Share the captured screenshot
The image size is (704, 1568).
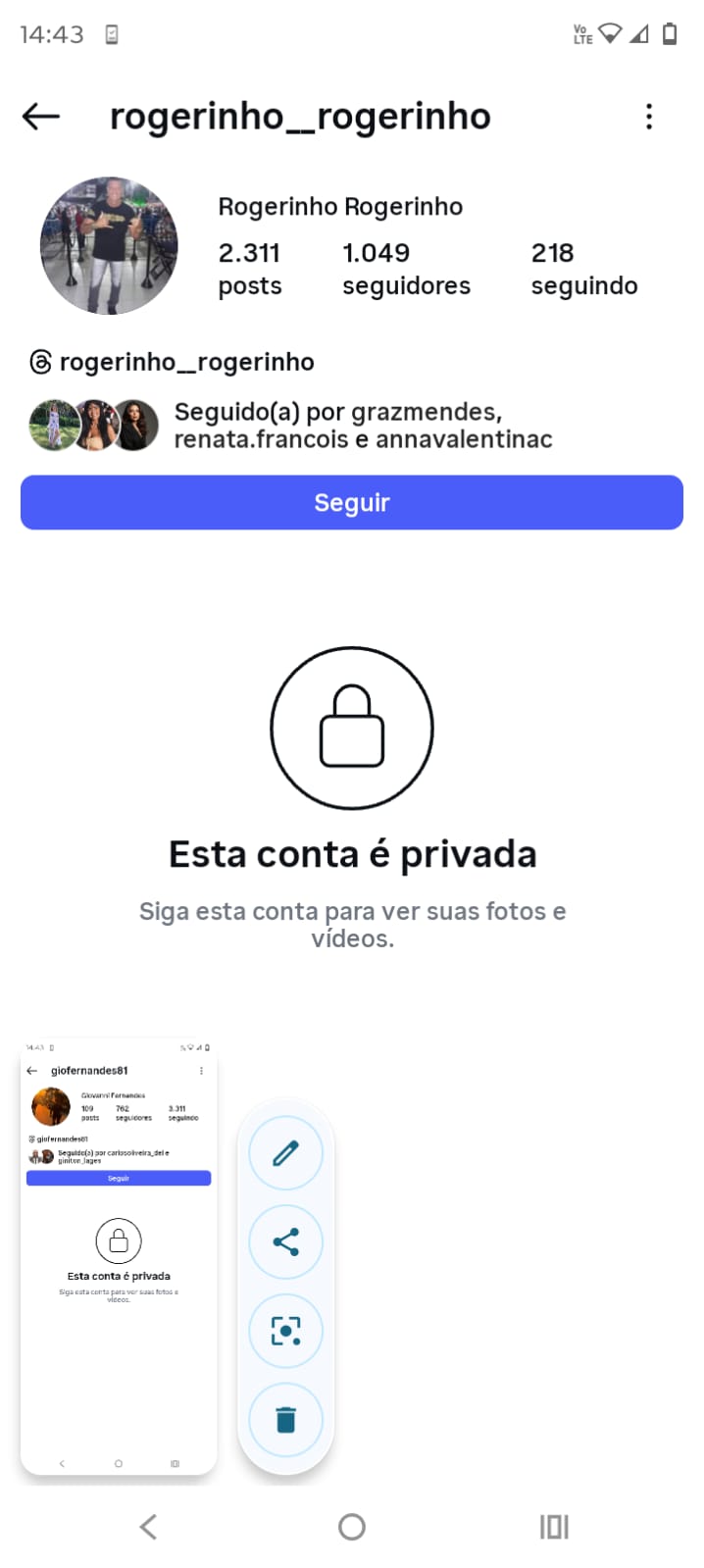[285, 1242]
